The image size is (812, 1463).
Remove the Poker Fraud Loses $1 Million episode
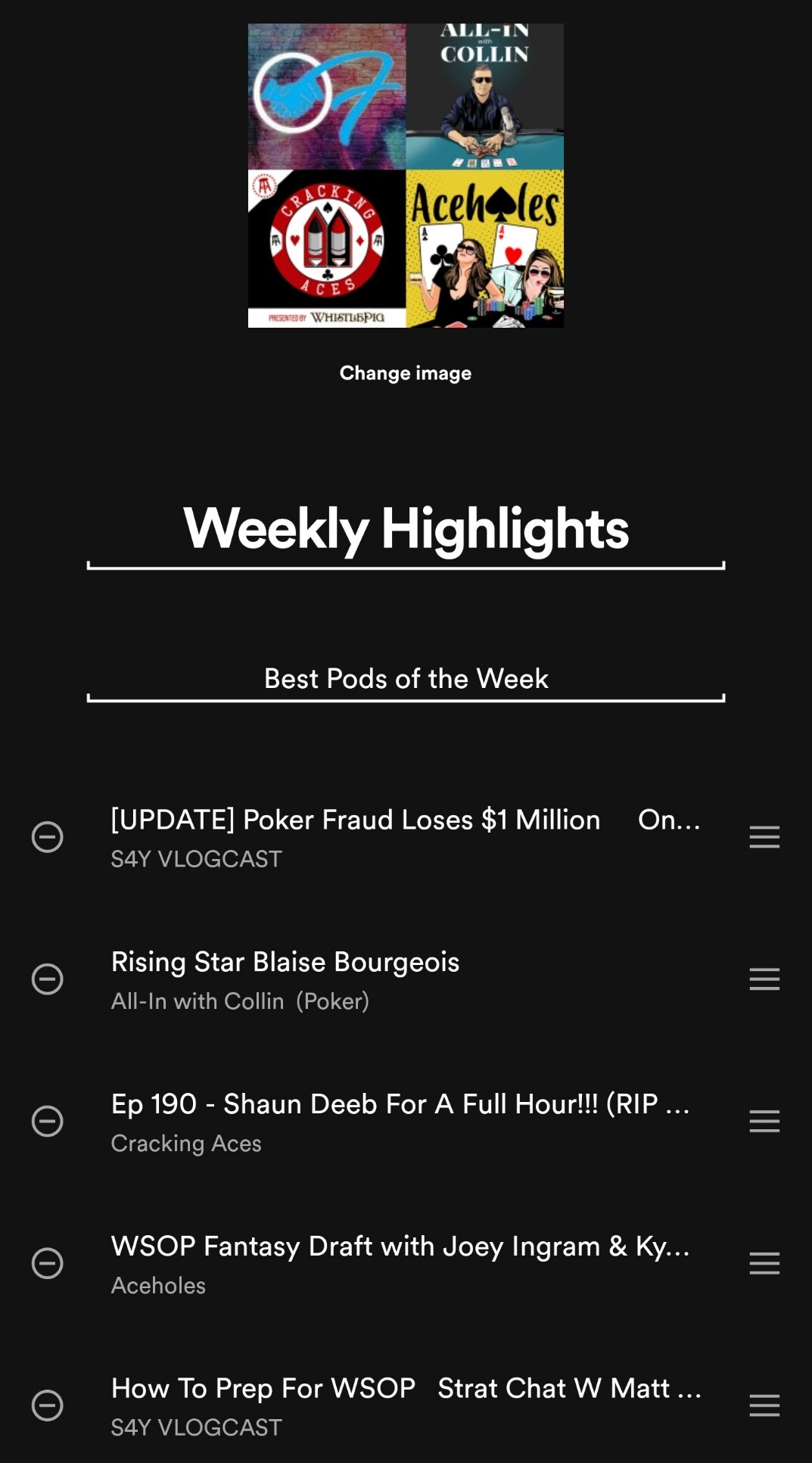click(47, 837)
